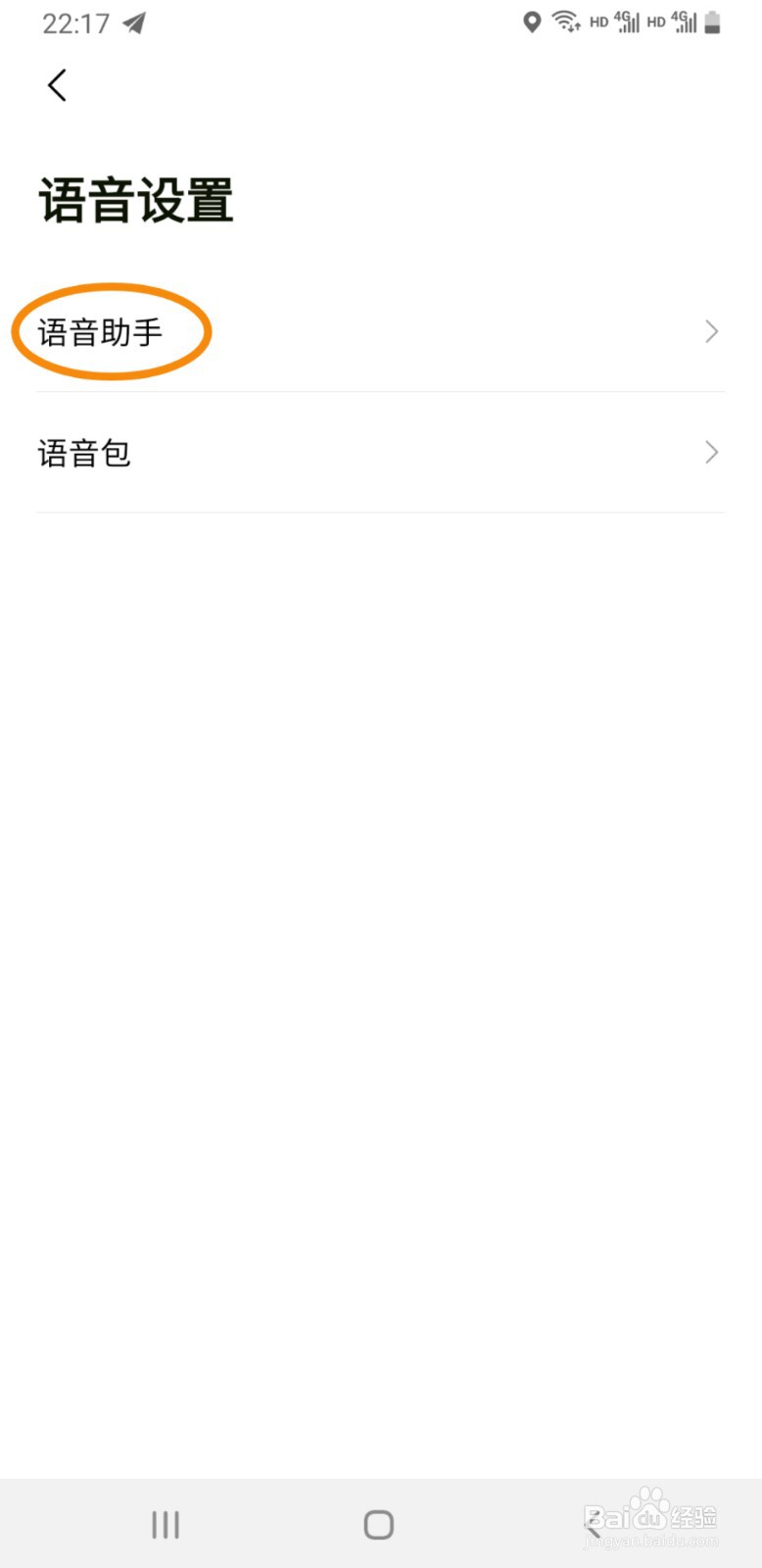Tap the recent apps button in navigation bar
The image size is (762, 1568).
165,1524
